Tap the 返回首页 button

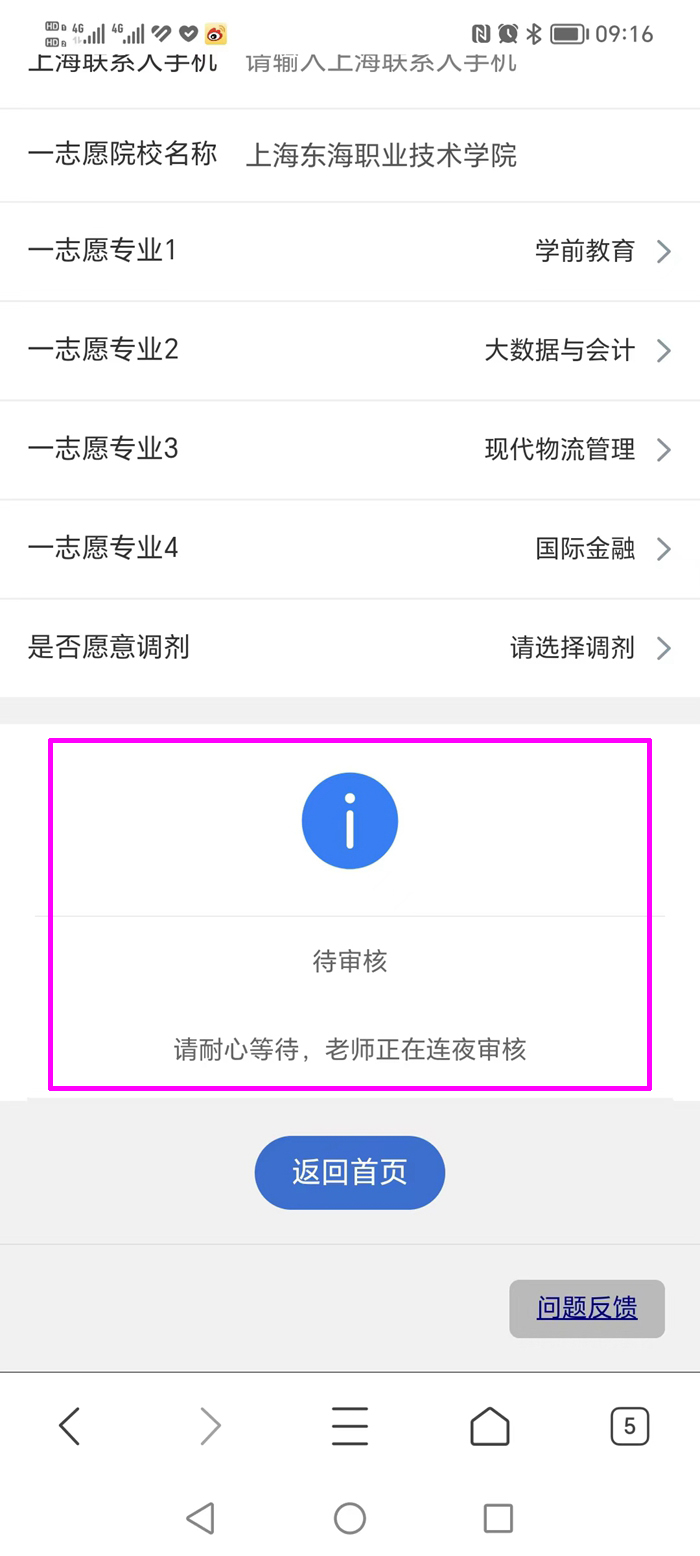[350, 1172]
